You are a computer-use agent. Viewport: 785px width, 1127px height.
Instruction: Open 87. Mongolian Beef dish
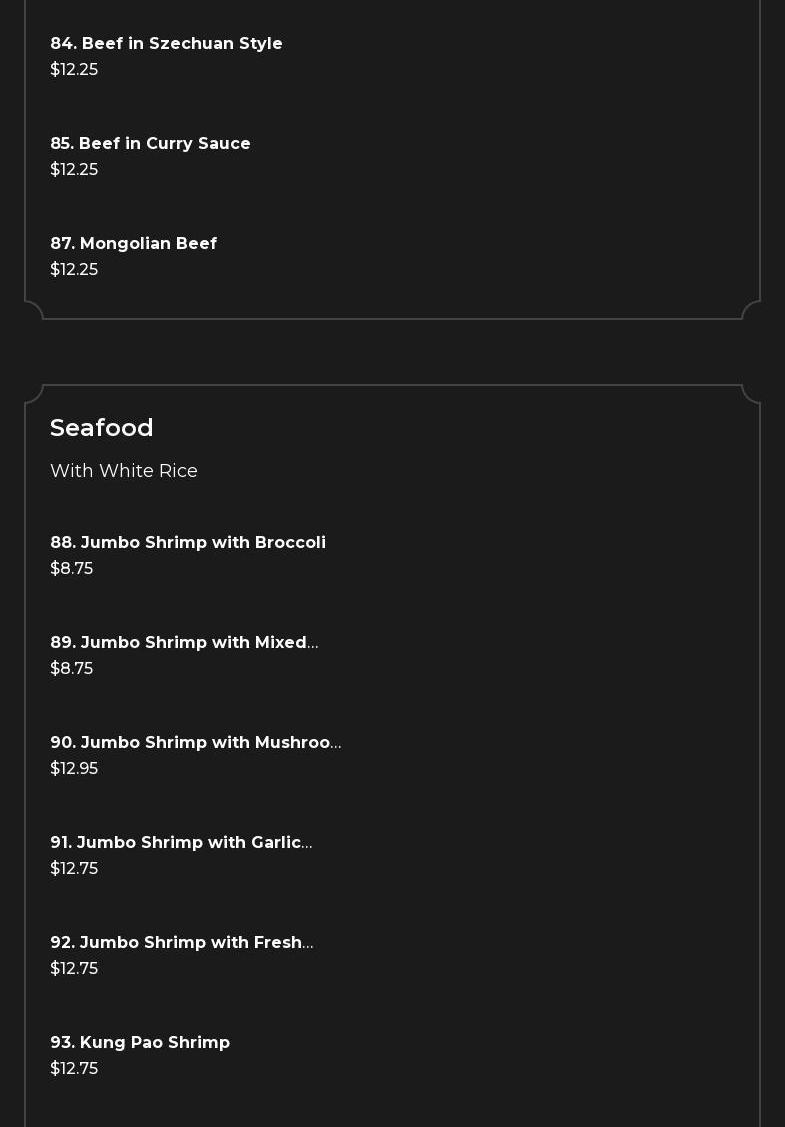click(x=133, y=244)
